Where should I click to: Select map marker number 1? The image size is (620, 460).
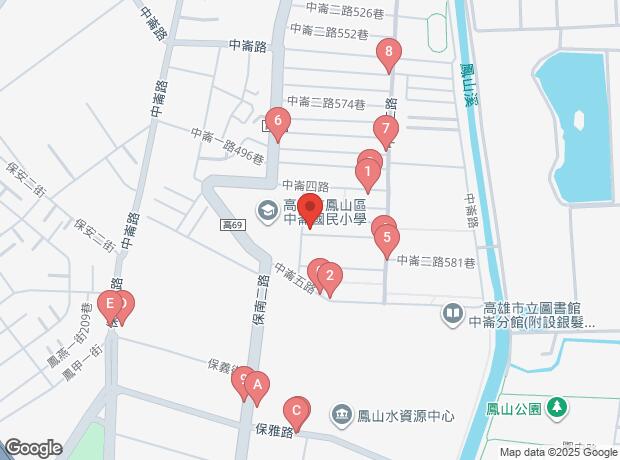coord(368,176)
